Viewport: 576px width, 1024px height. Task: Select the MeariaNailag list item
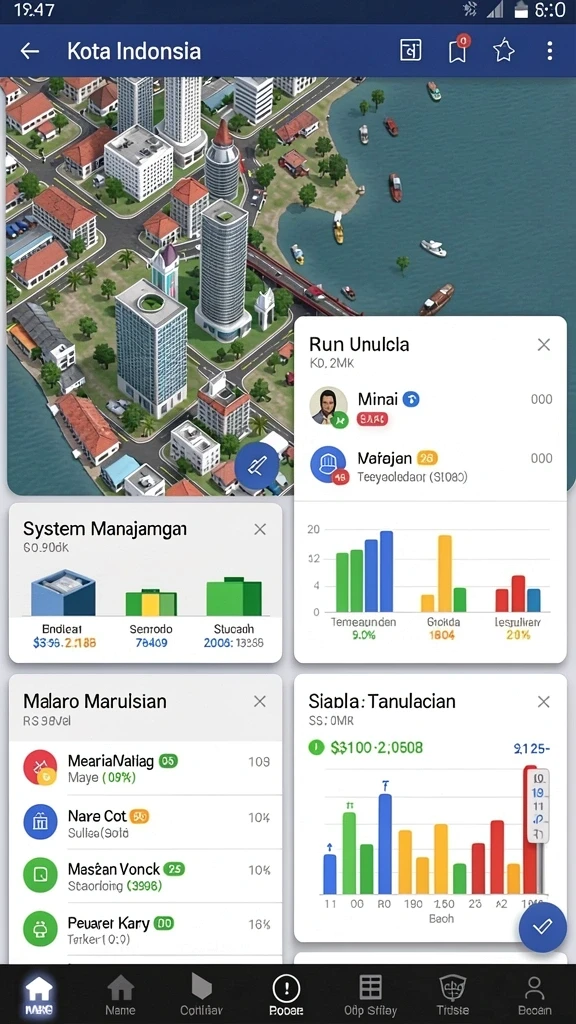pos(146,768)
